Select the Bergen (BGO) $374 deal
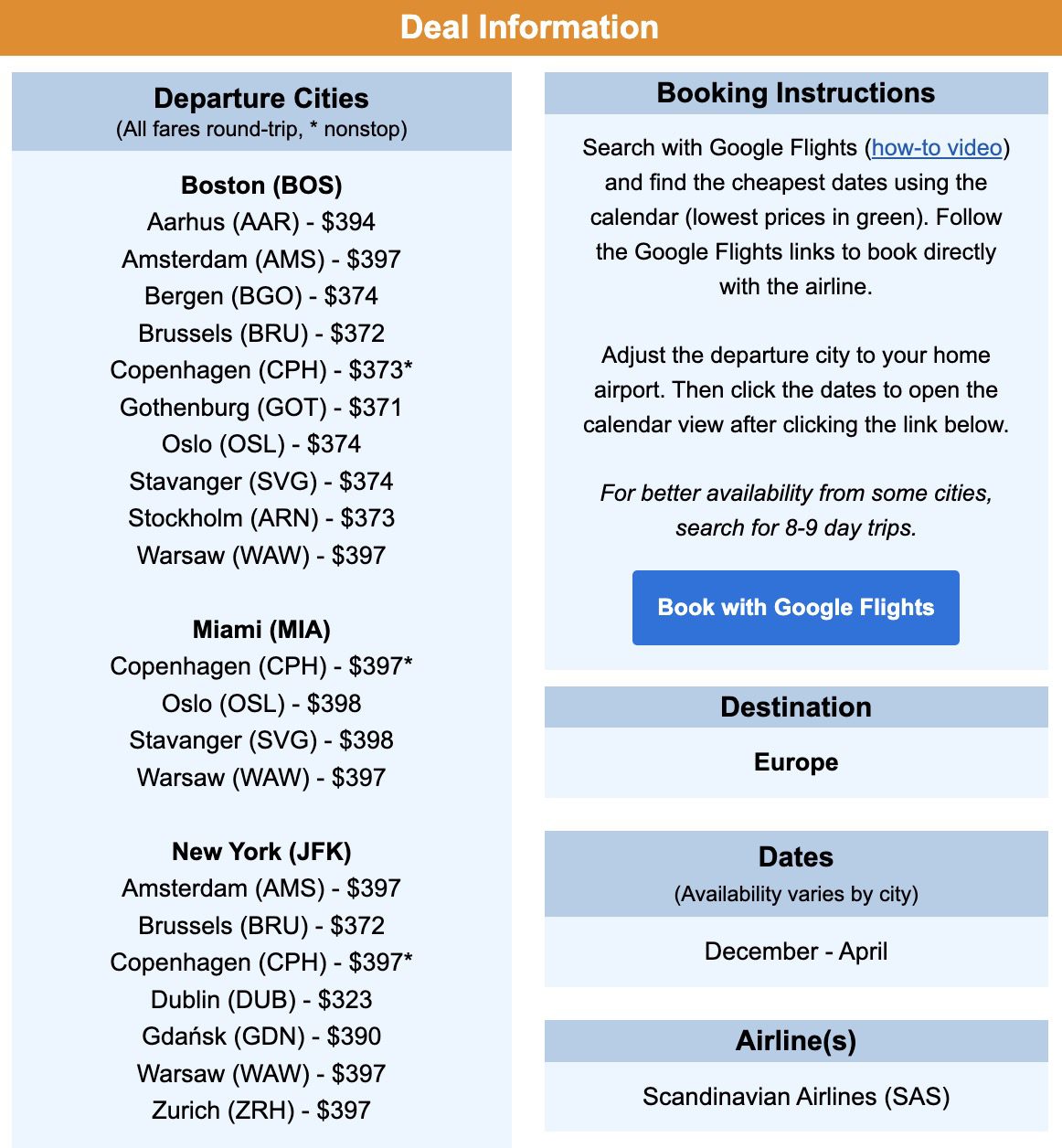The width and height of the screenshot is (1062, 1148). pyautogui.click(x=261, y=295)
